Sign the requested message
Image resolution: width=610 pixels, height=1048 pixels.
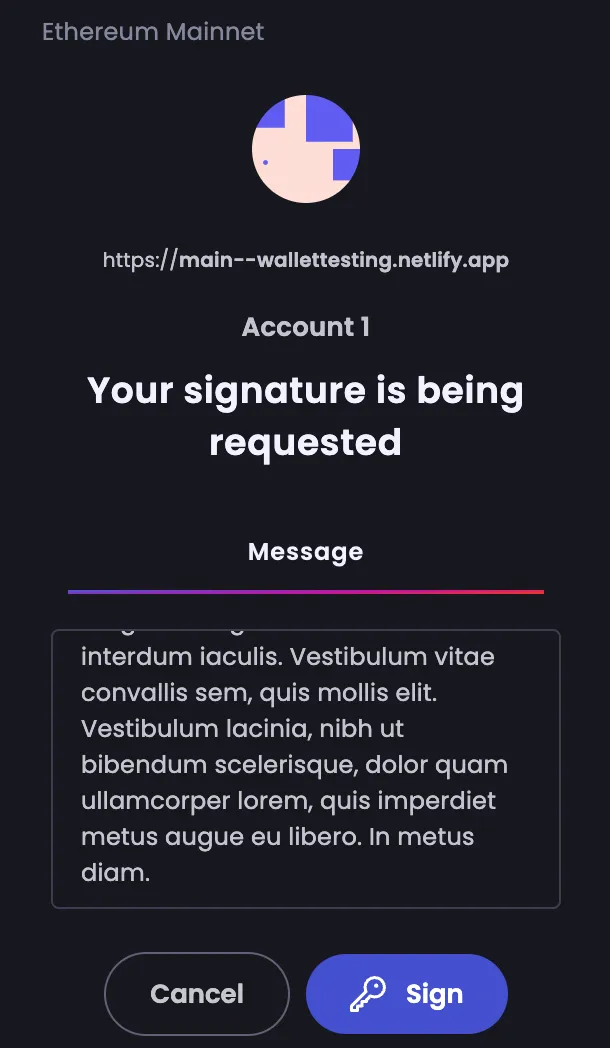(407, 993)
